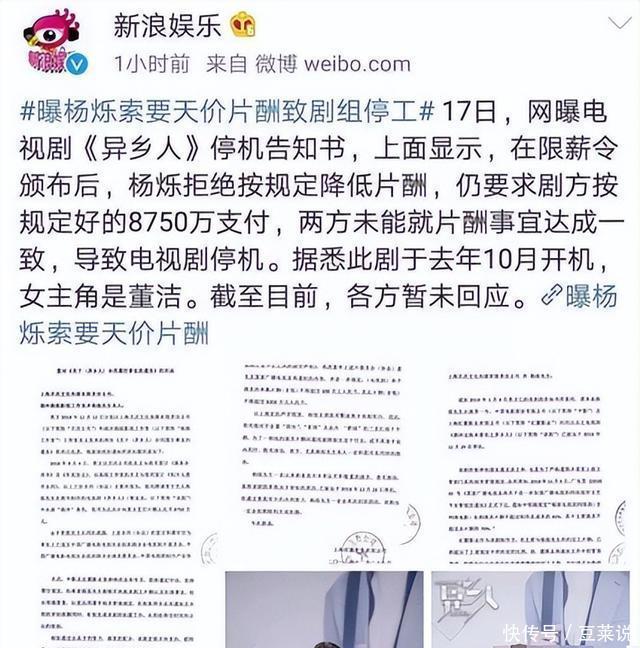This screenshot has width=640, height=648.
Task: View the photo thumbnail with 异乡人 logo
Action: (531, 610)
